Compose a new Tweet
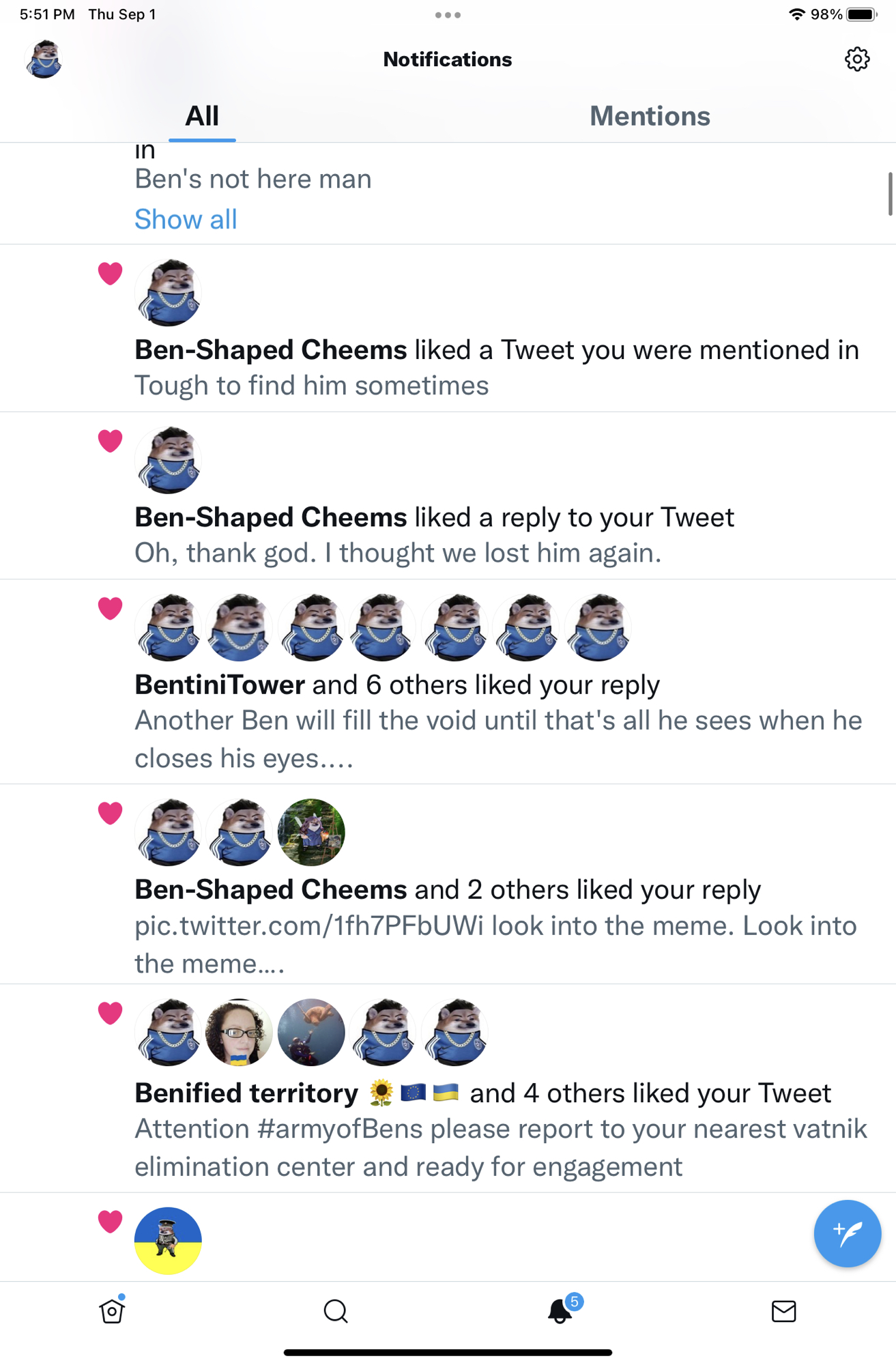 pos(847,1233)
